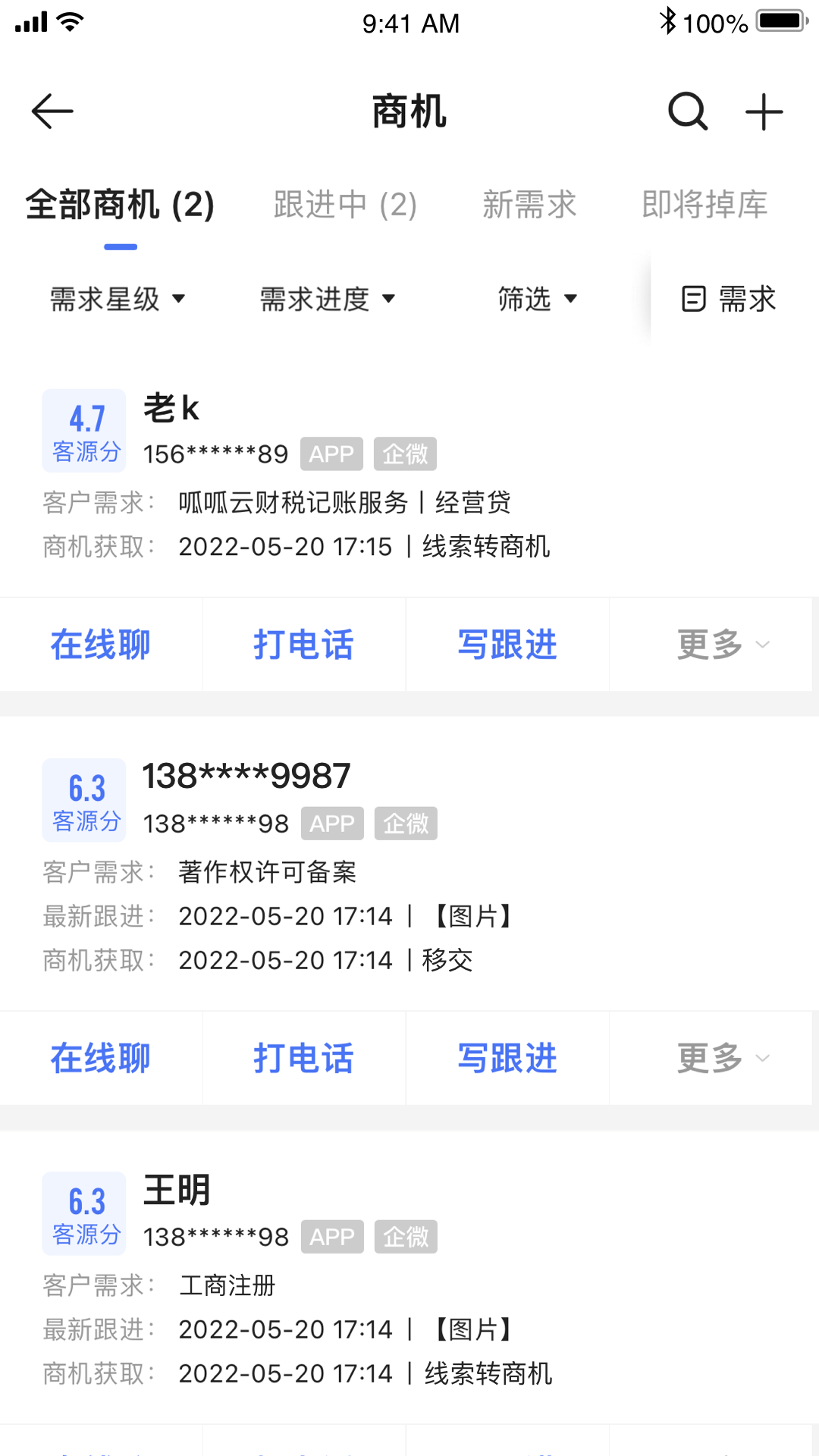Image resolution: width=819 pixels, height=1456 pixels.
Task: Switch to the 新需求 tab
Action: click(529, 205)
